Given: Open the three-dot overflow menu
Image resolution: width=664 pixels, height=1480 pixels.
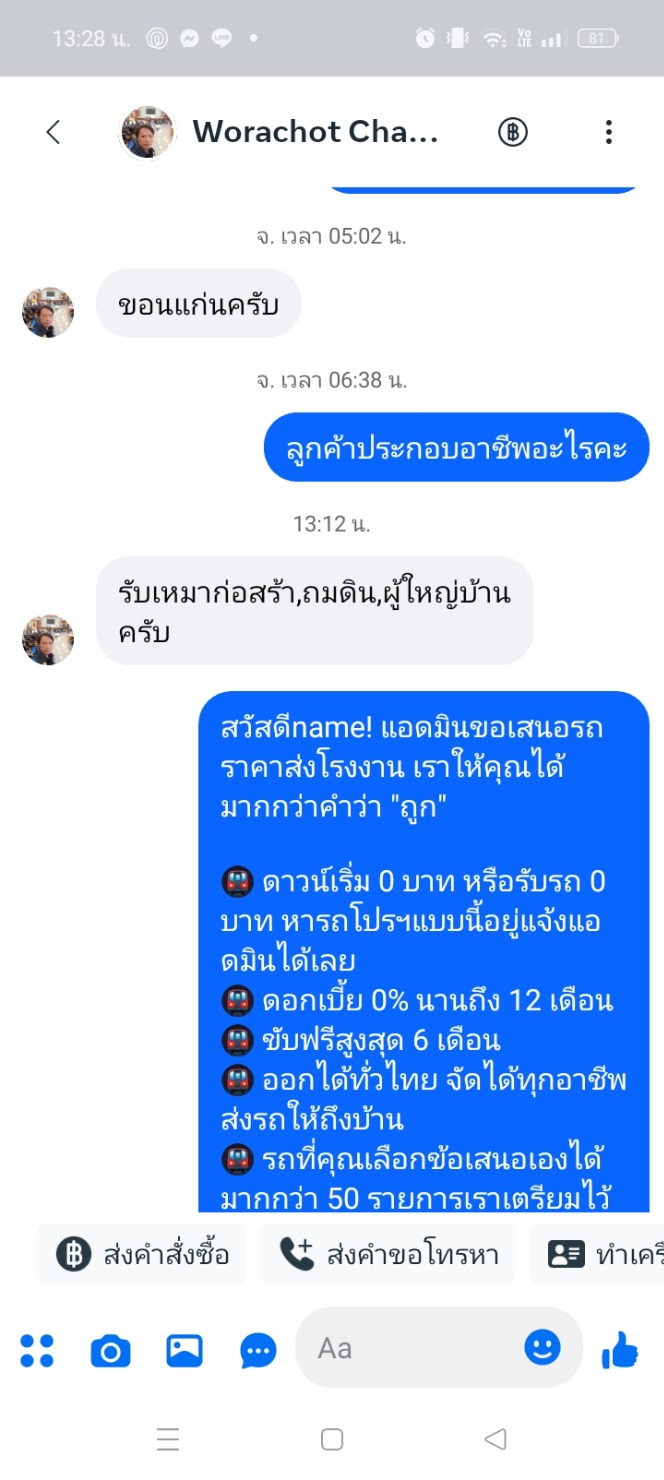Looking at the screenshot, I should click(608, 132).
